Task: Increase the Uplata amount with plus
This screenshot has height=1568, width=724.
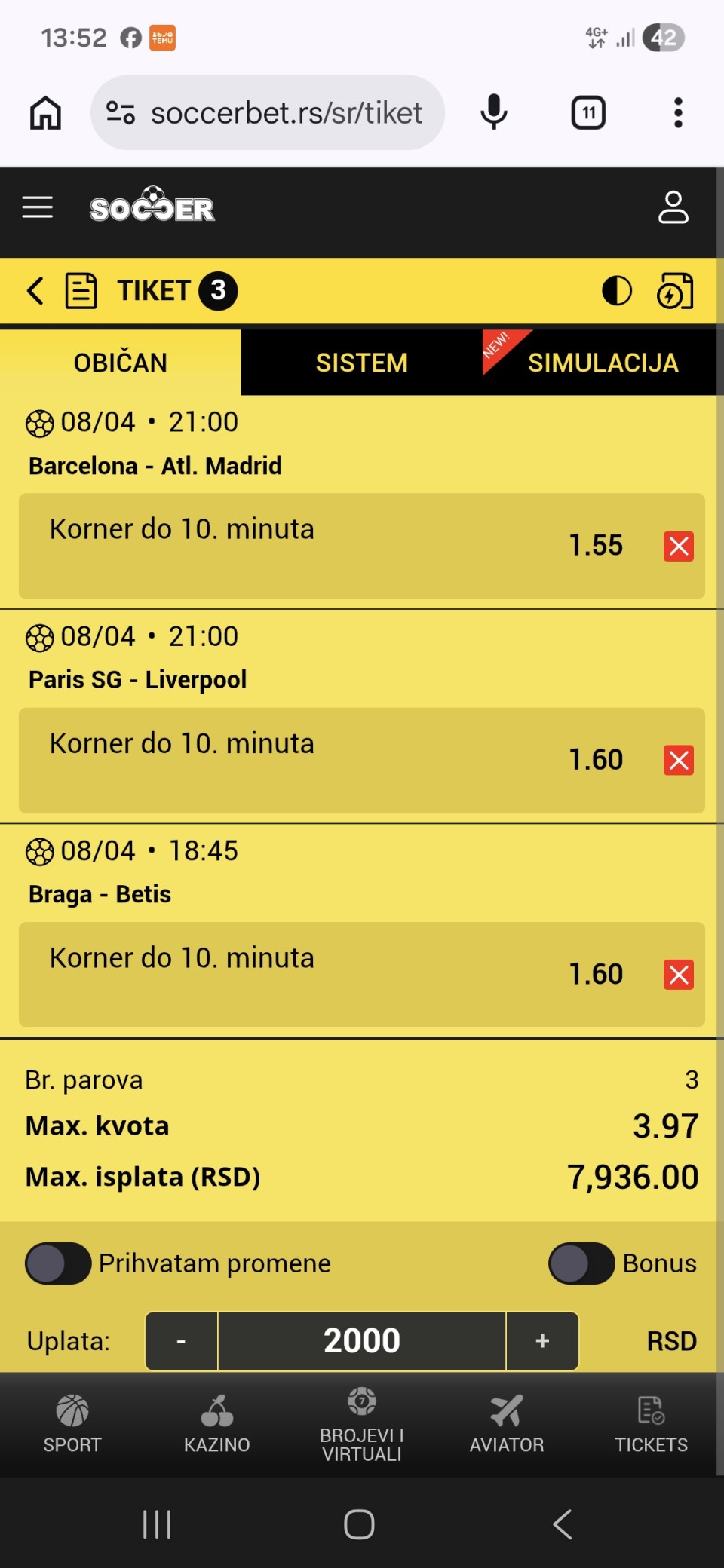Action: (541, 1341)
